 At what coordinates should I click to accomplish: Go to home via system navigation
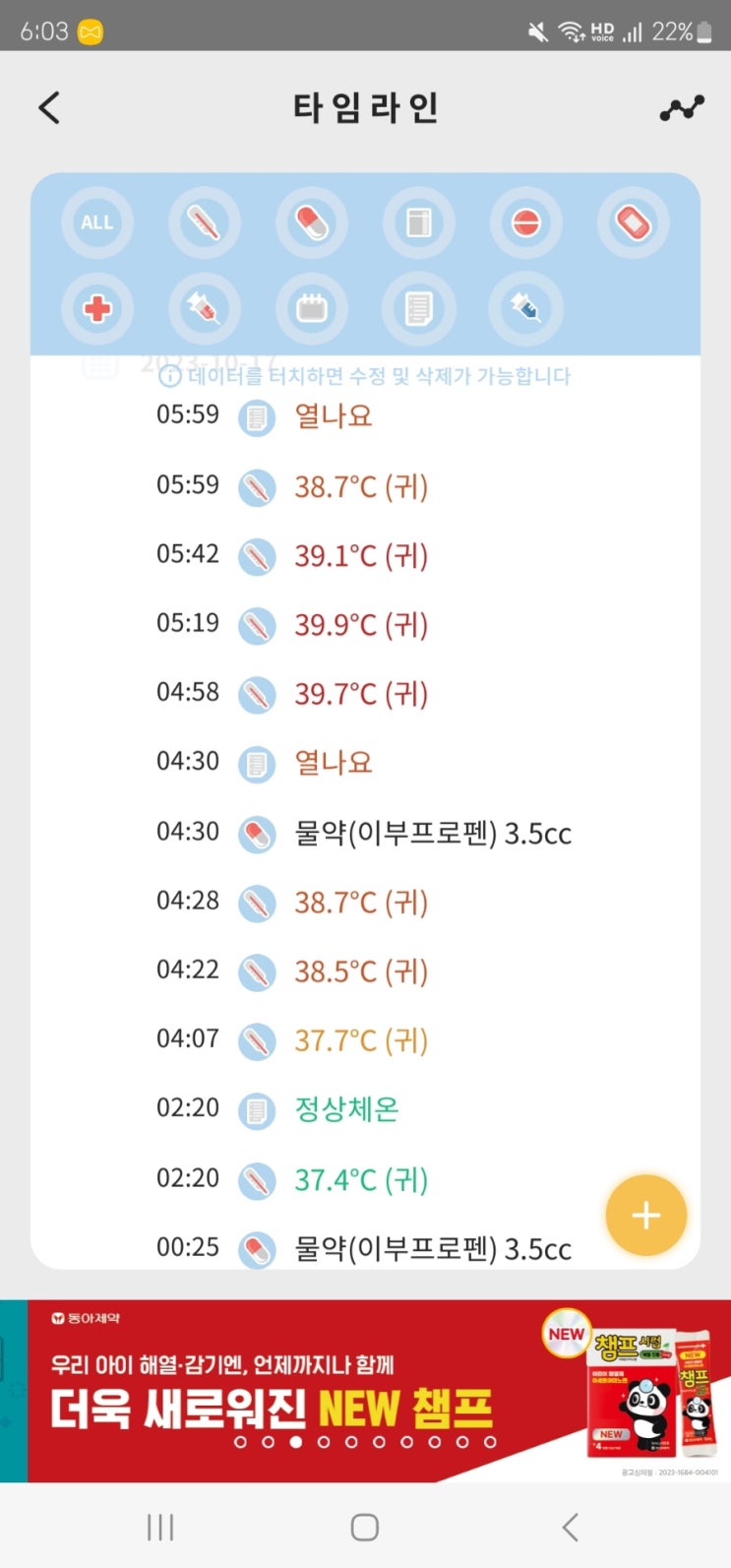[x=365, y=1527]
